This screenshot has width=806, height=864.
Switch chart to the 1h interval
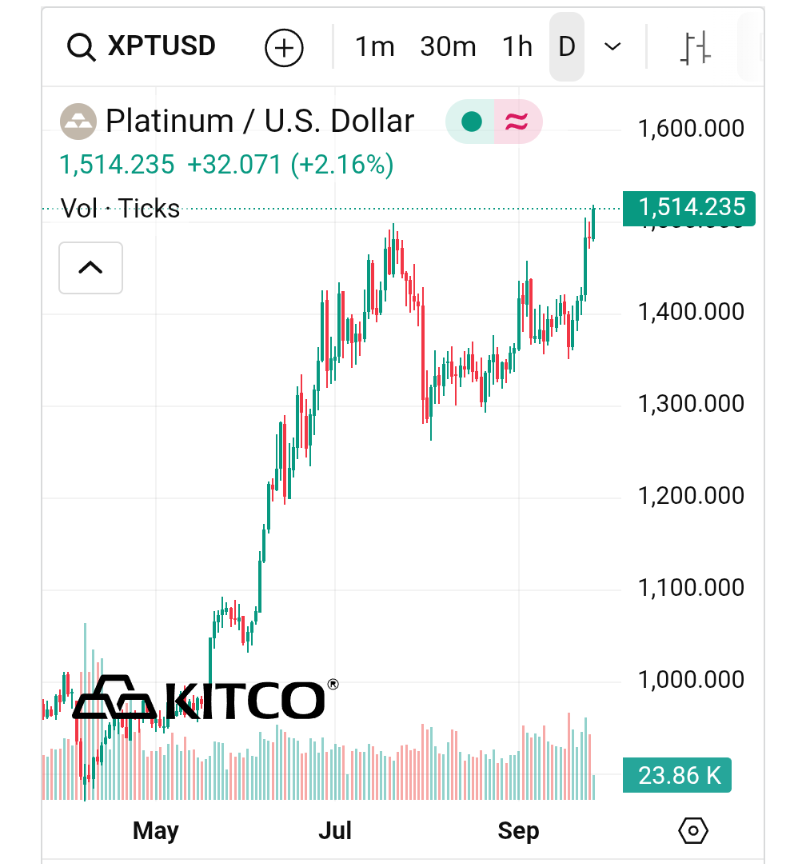517,47
